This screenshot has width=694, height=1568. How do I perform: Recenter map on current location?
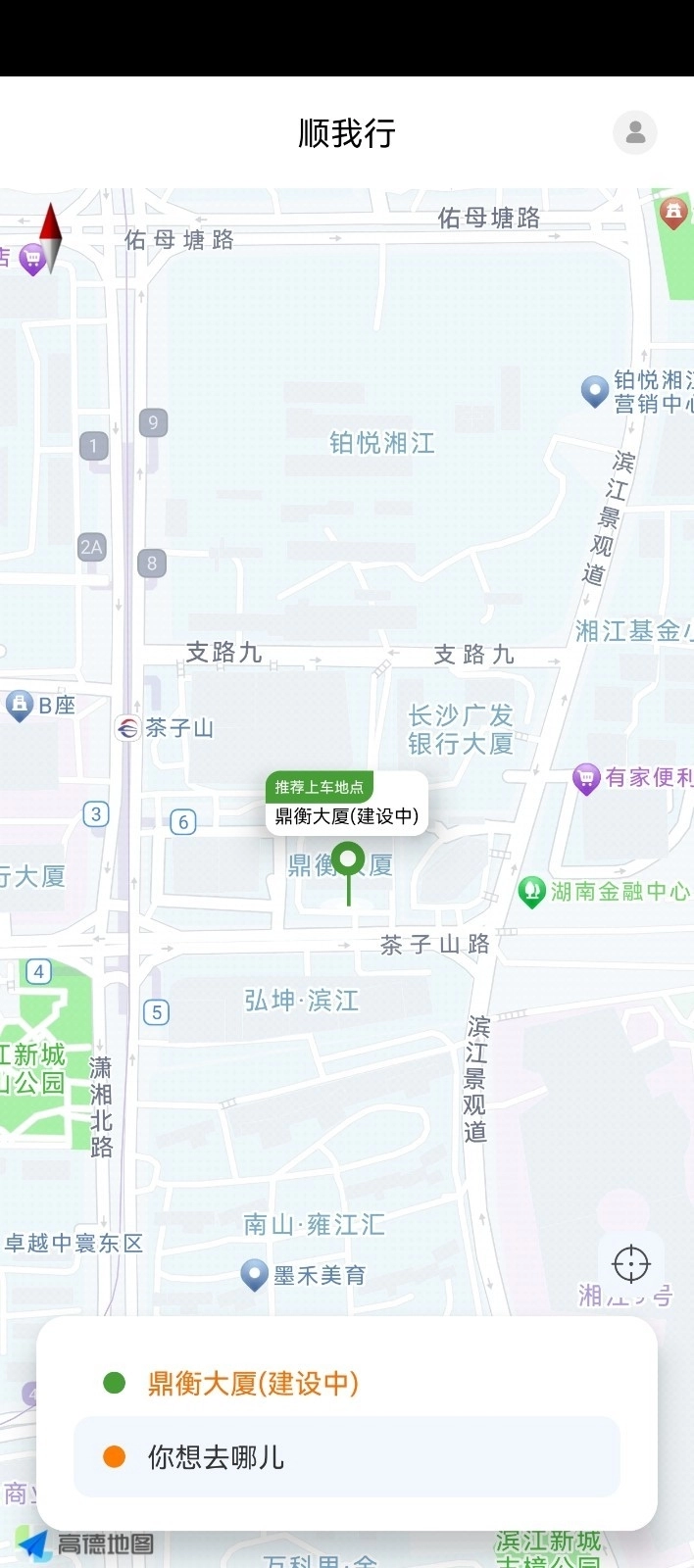pos(630,1264)
